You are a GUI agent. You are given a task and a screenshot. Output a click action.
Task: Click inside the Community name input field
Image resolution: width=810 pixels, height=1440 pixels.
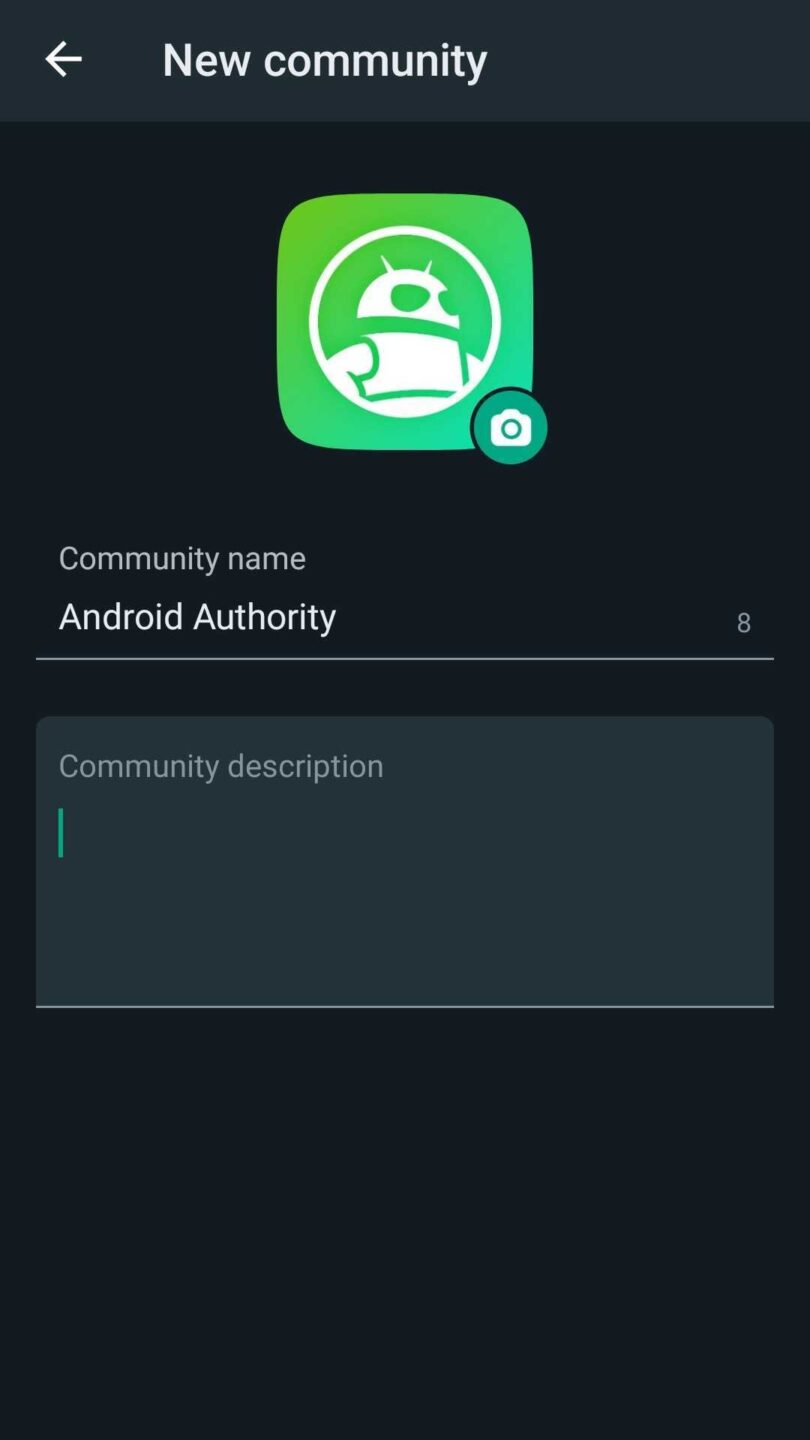coord(400,616)
